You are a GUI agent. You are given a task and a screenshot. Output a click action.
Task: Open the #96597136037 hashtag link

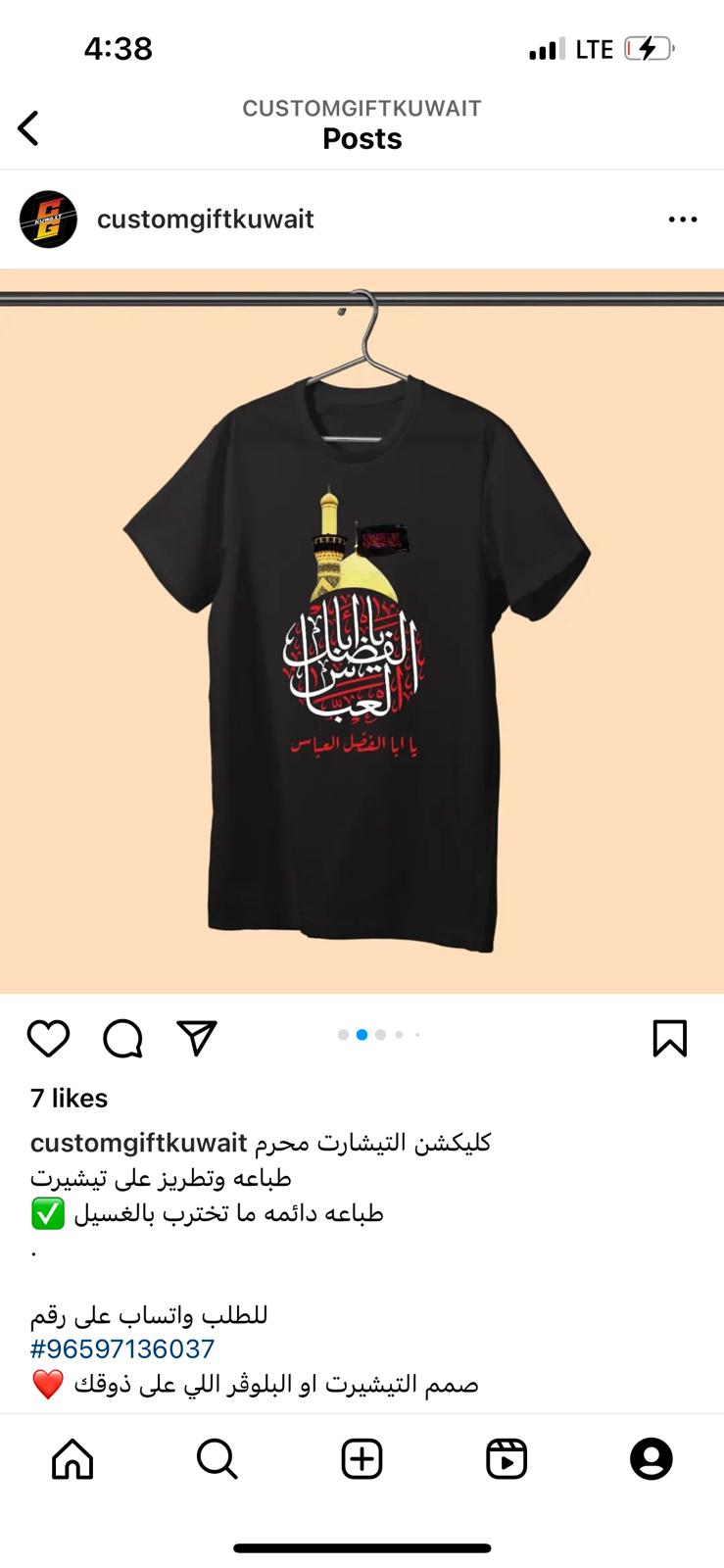(122, 1348)
